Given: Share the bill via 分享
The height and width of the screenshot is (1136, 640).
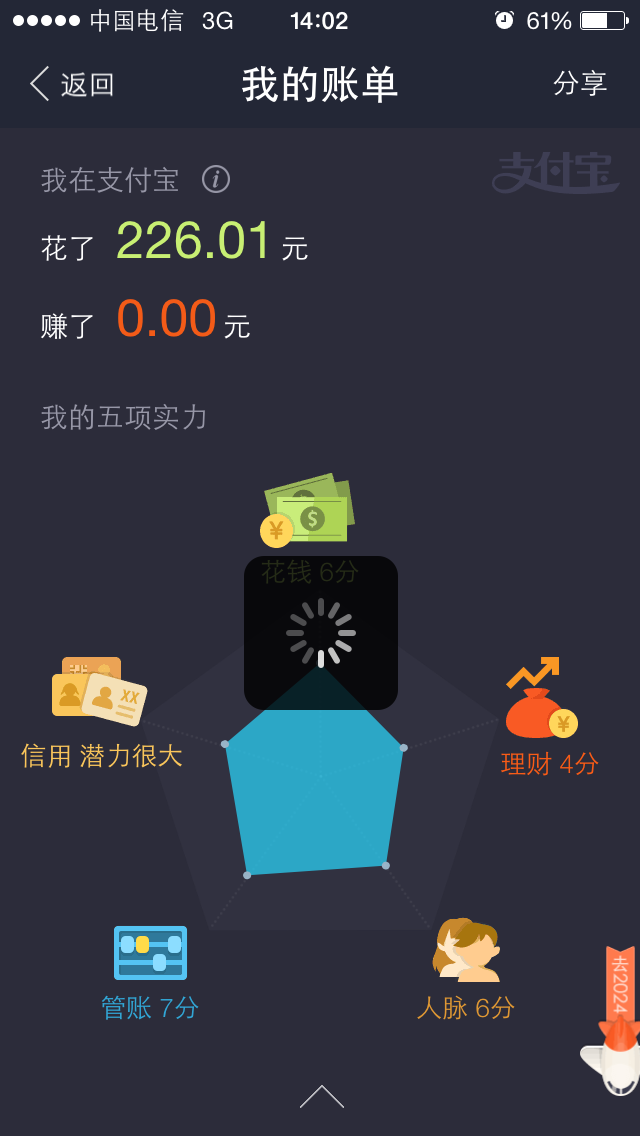Looking at the screenshot, I should tap(580, 84).
